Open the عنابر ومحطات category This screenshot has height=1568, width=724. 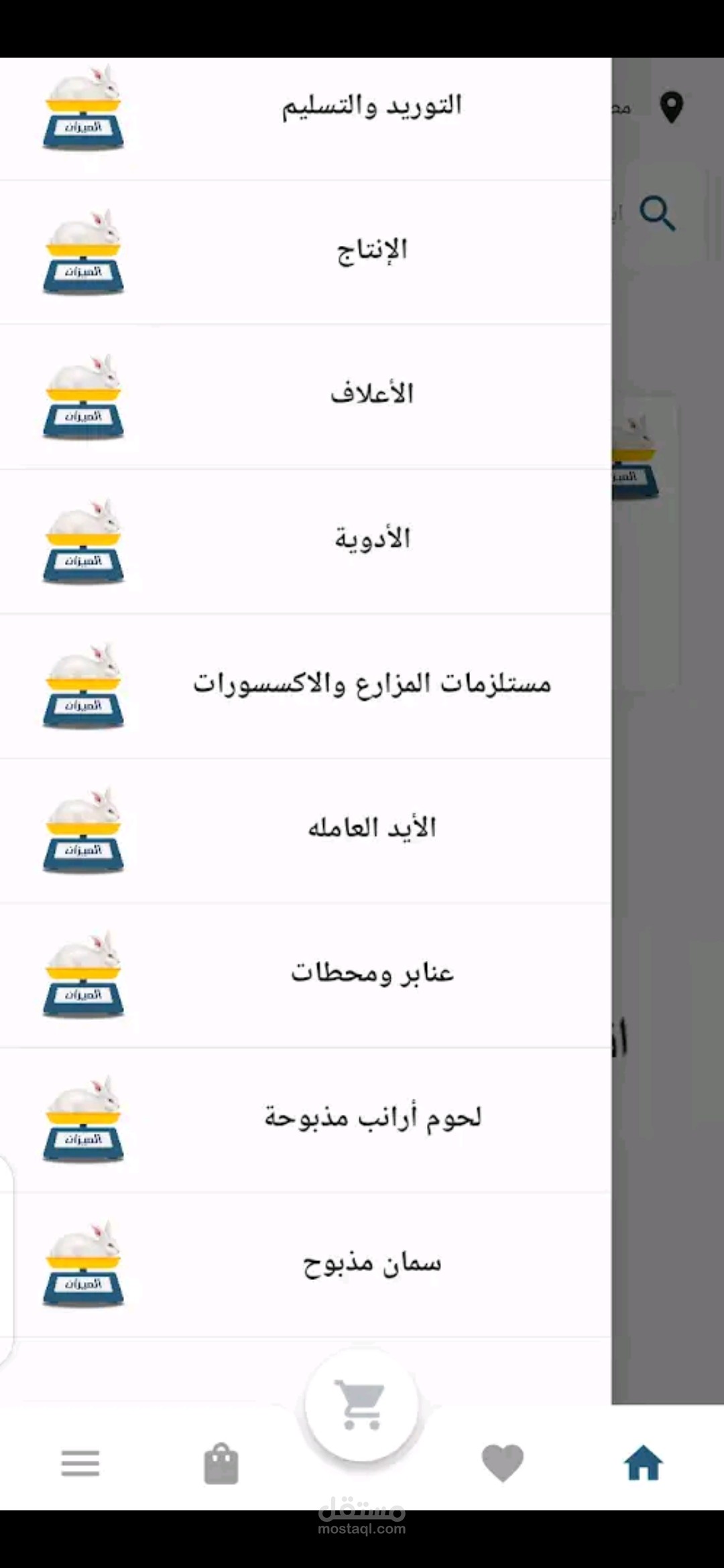coord(371,974)
